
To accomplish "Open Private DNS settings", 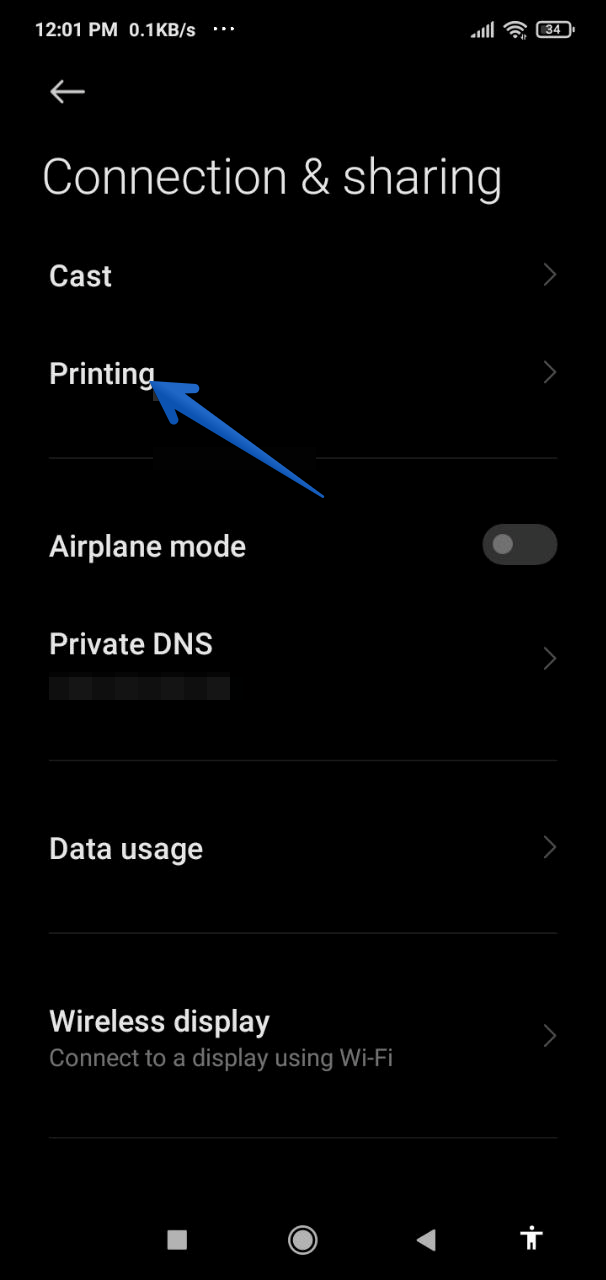I will (x=303, y=660).
